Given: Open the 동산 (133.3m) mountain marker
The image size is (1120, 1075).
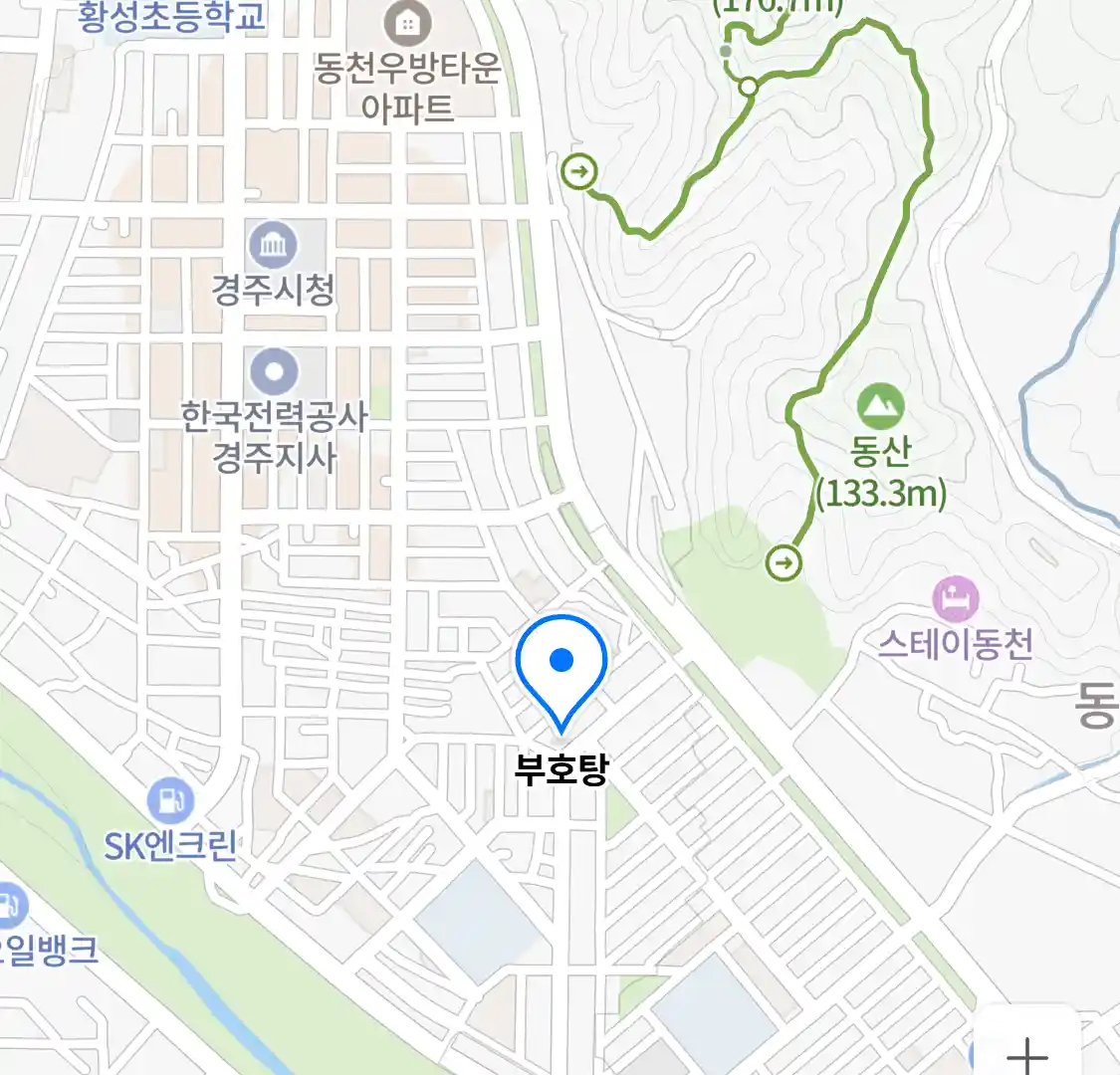Looking at the screenshot, I should (880, 406).
